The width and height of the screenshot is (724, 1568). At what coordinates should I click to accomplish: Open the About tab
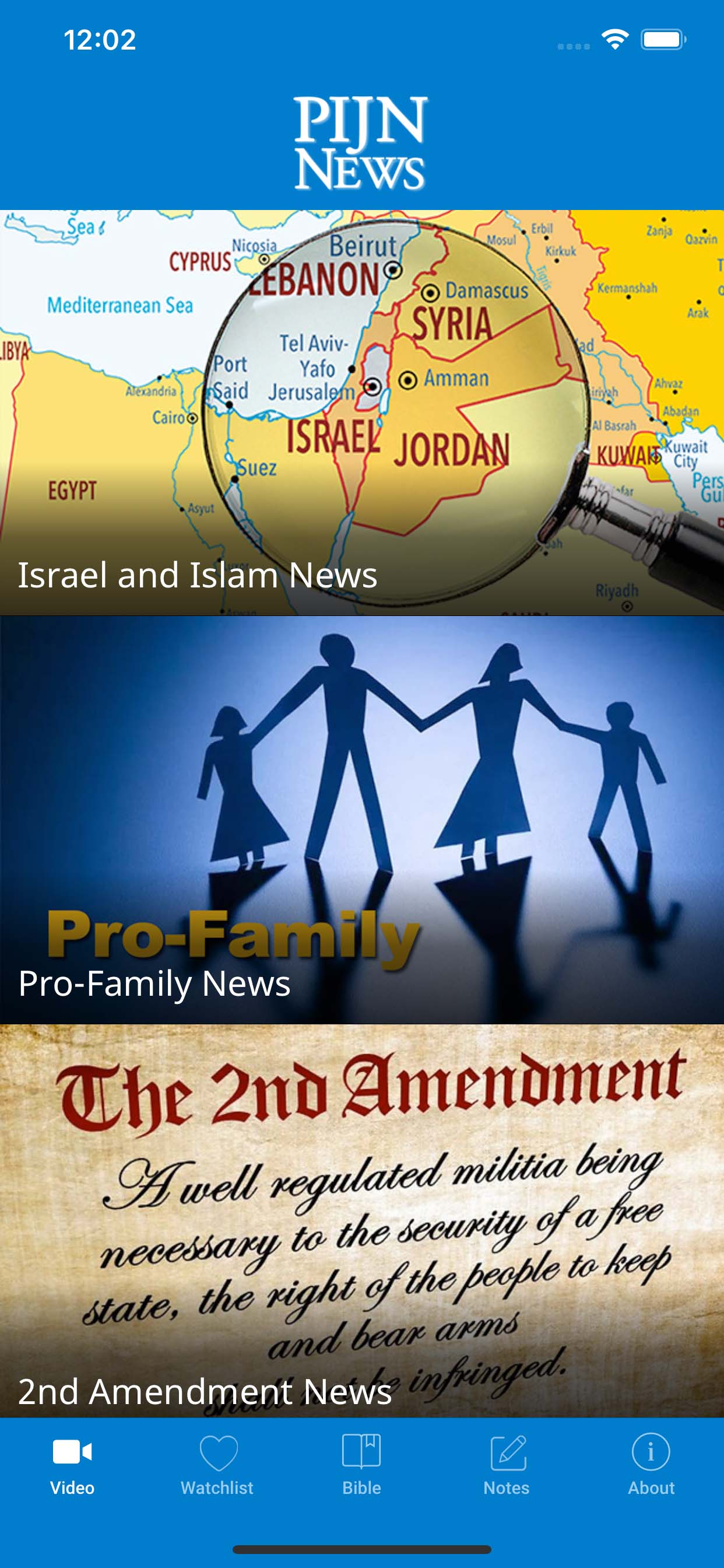click(x=652, y=1465)
